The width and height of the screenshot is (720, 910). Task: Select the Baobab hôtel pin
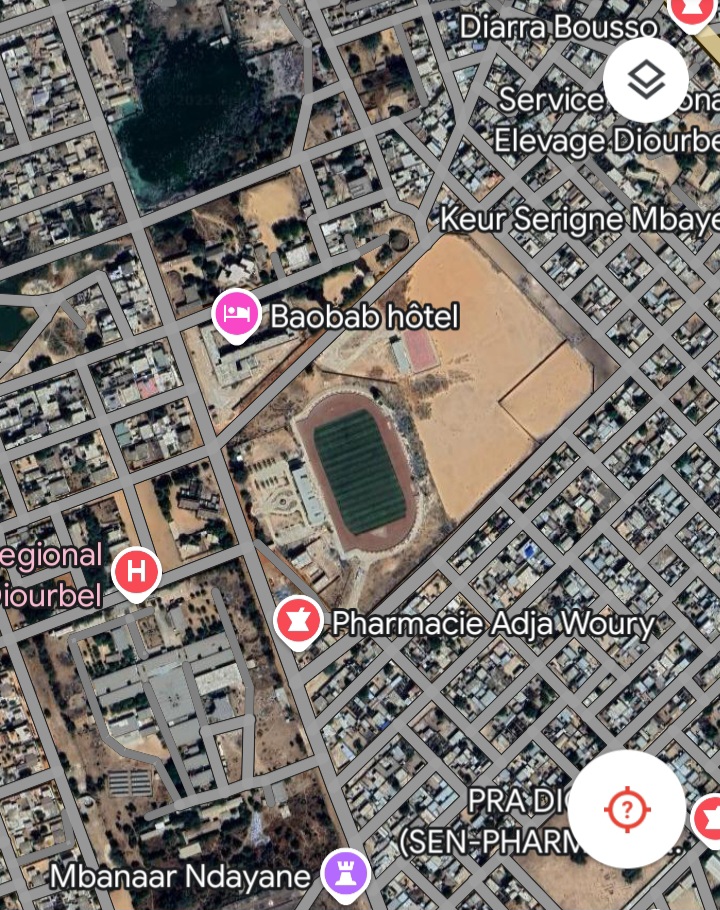click(x=236, y=314)
